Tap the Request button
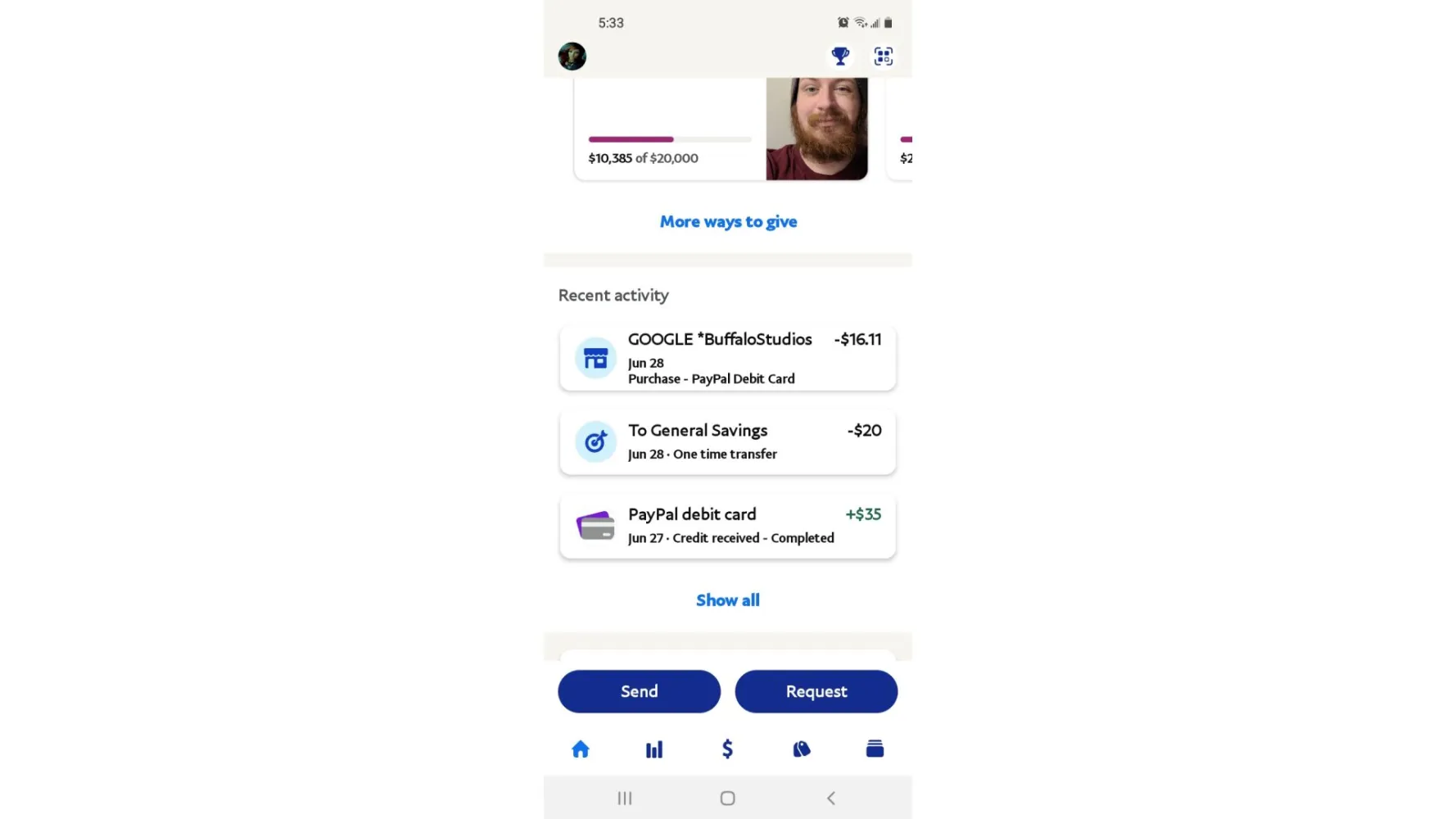 tap(816, 691)
